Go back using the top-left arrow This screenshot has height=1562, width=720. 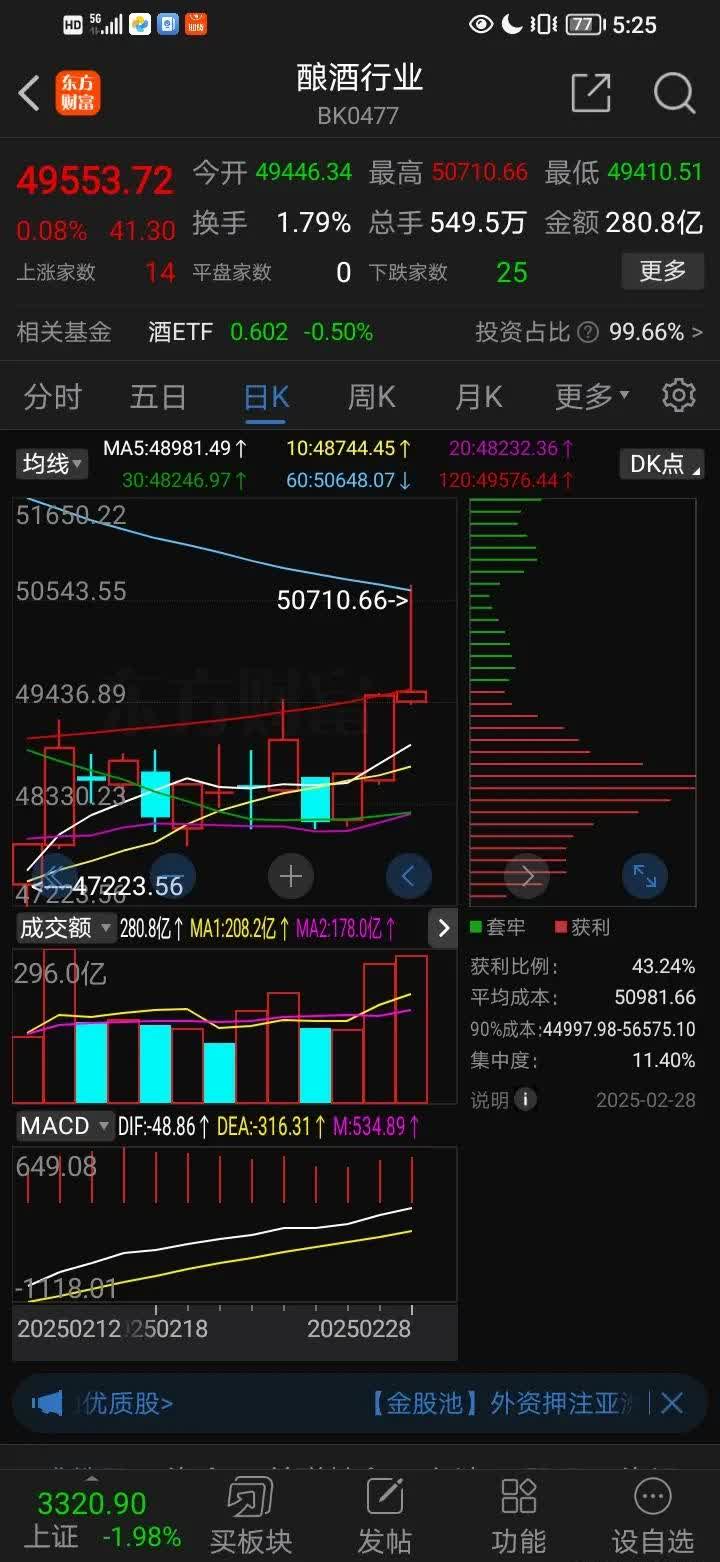pyautogui.click(x=29, y=94)
